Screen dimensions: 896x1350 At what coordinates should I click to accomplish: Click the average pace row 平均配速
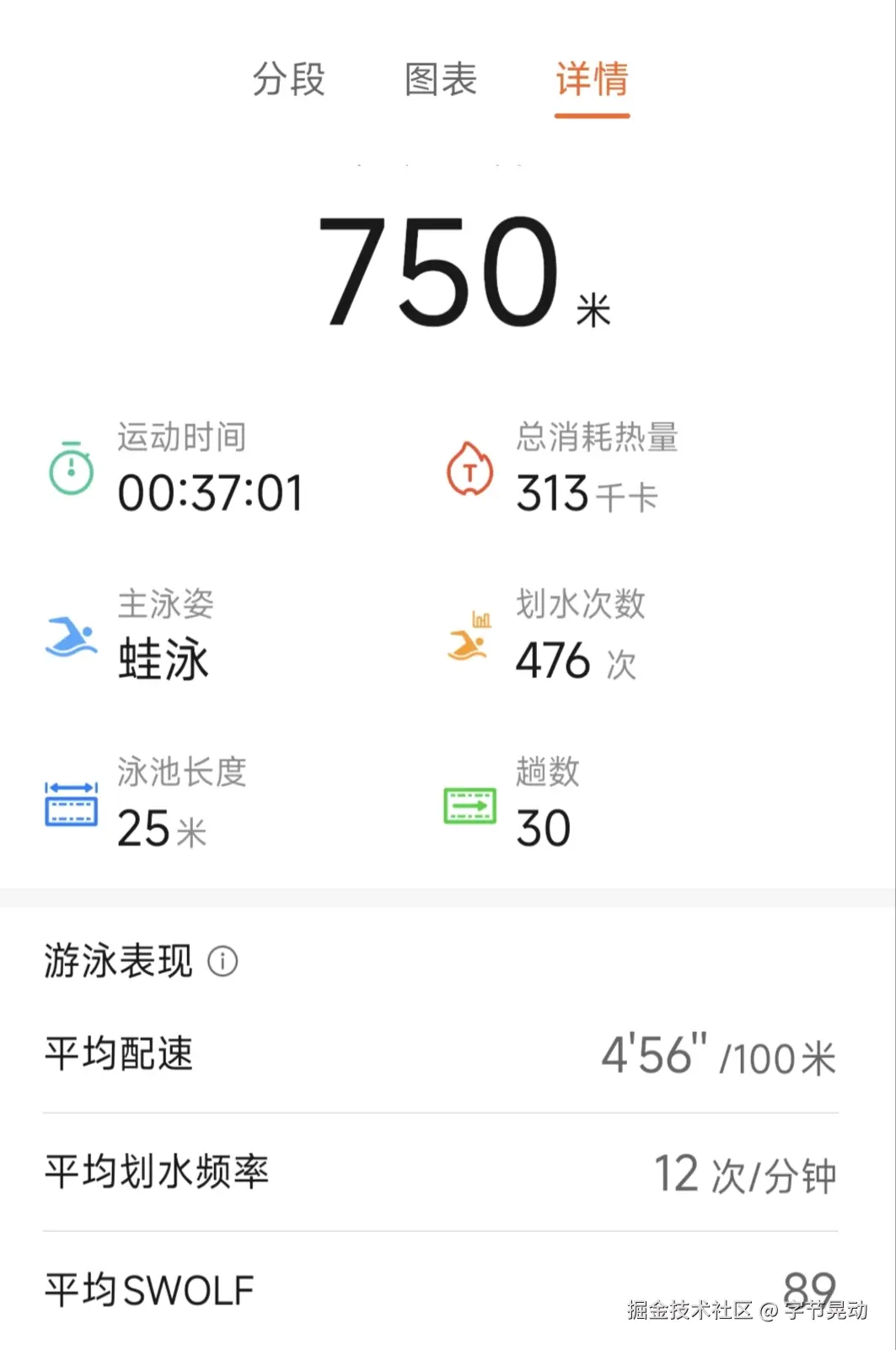[x=118, y=1054]
